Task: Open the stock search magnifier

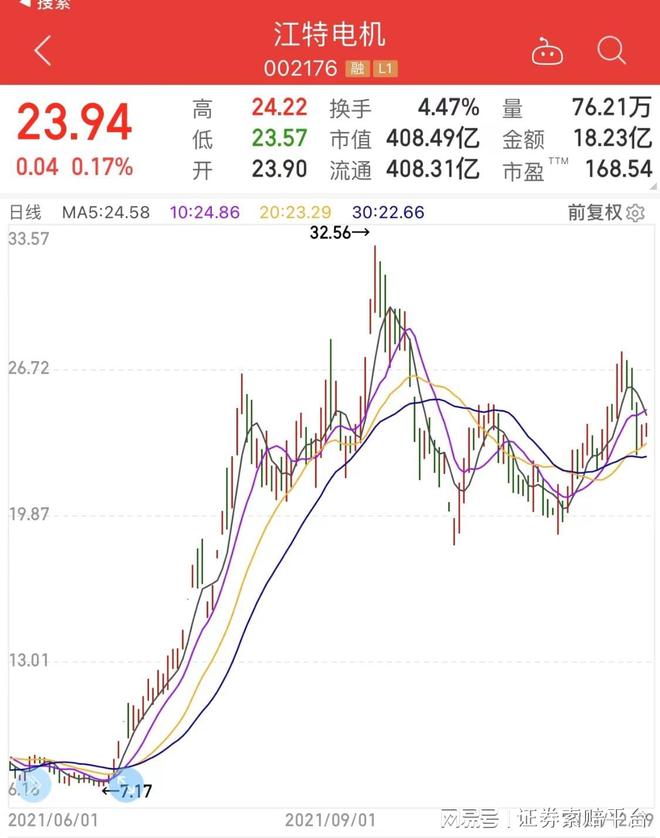Action: [x=611, y=50]
